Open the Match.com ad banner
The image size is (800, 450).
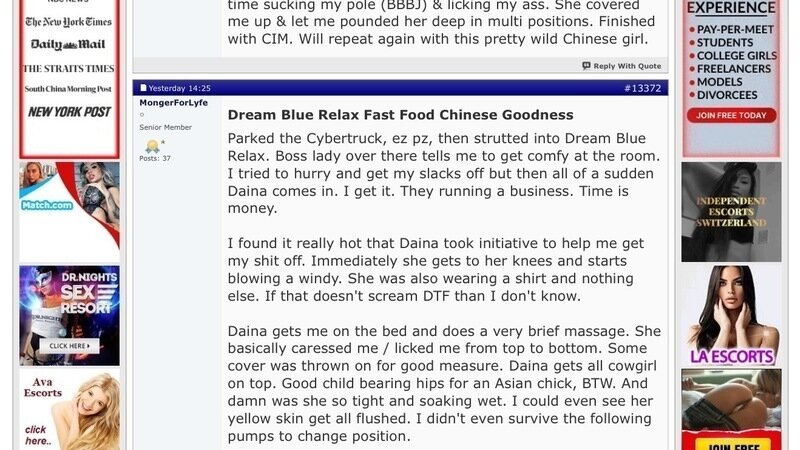pos(69,211)
